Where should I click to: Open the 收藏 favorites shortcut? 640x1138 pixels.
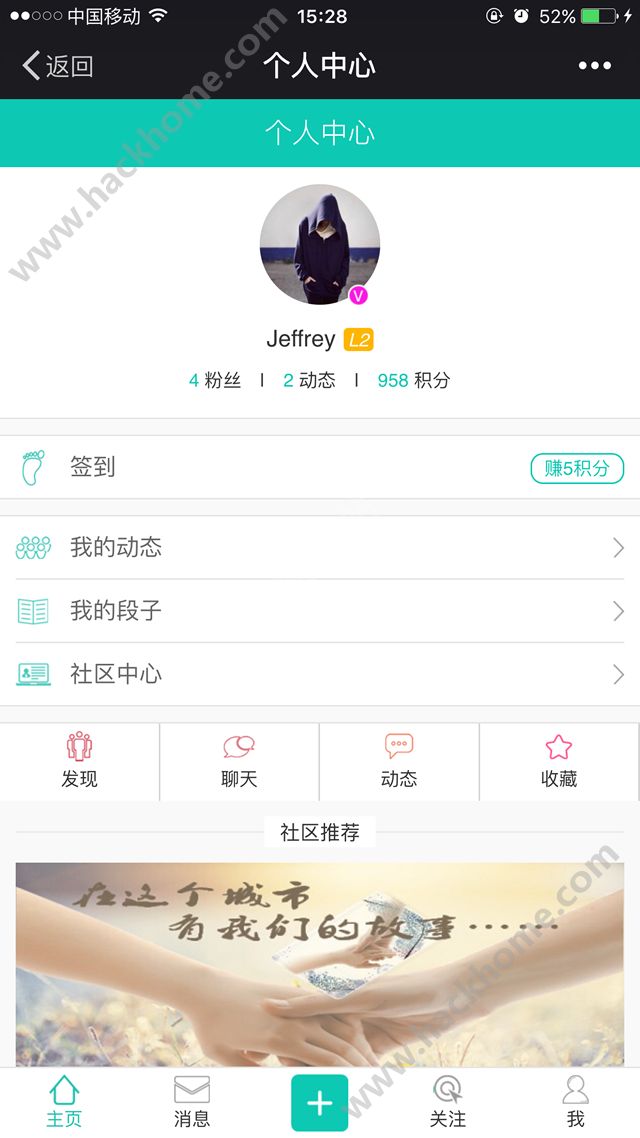(559, 762)
